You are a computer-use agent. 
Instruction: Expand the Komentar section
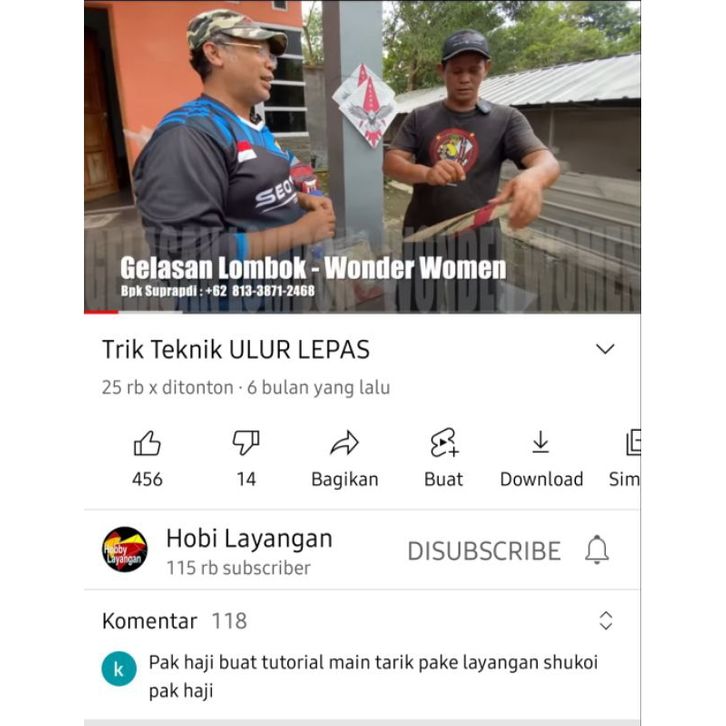605,621
